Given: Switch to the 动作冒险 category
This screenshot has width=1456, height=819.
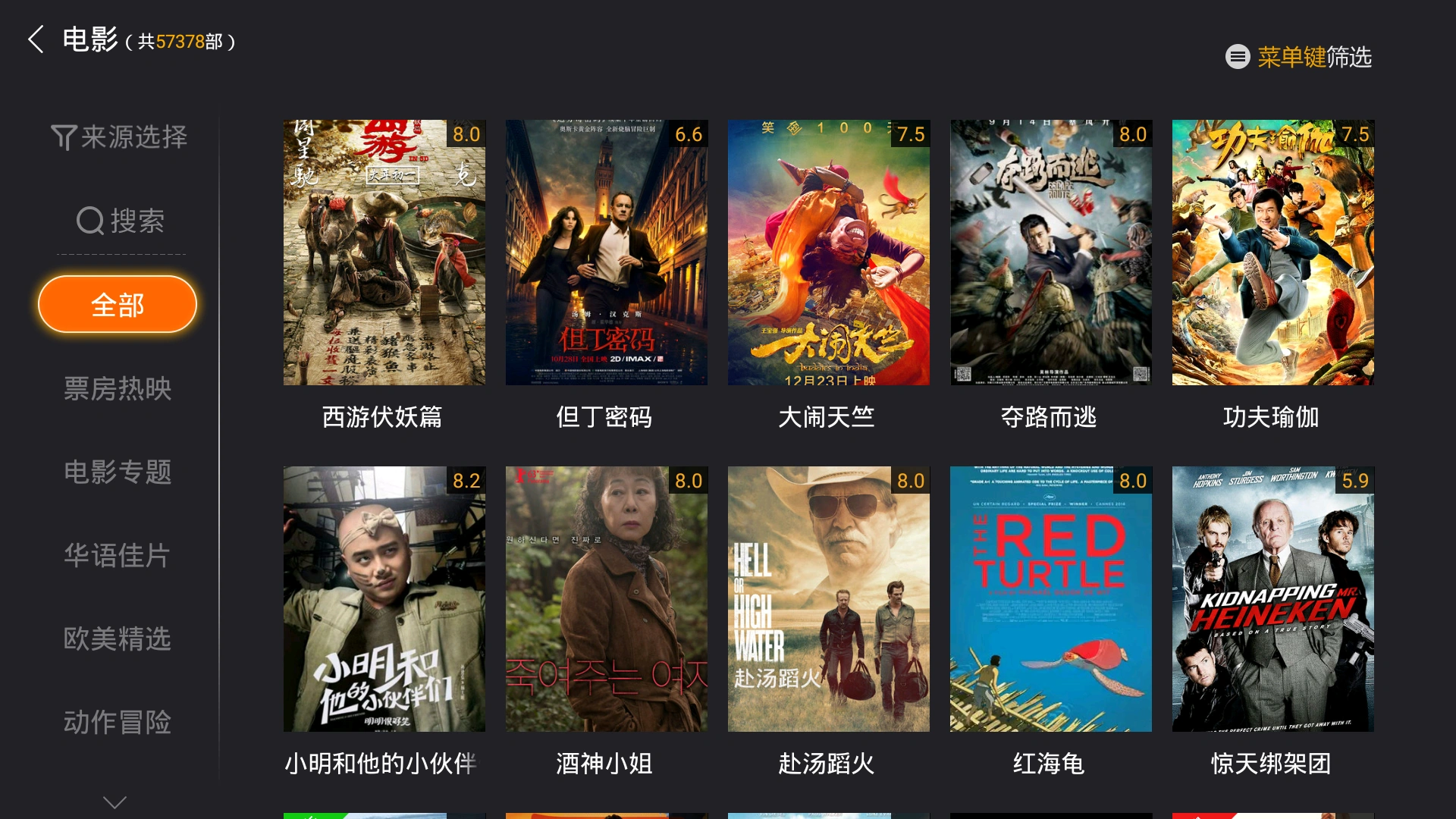Looking at the screenshot, I should point(118,722).
